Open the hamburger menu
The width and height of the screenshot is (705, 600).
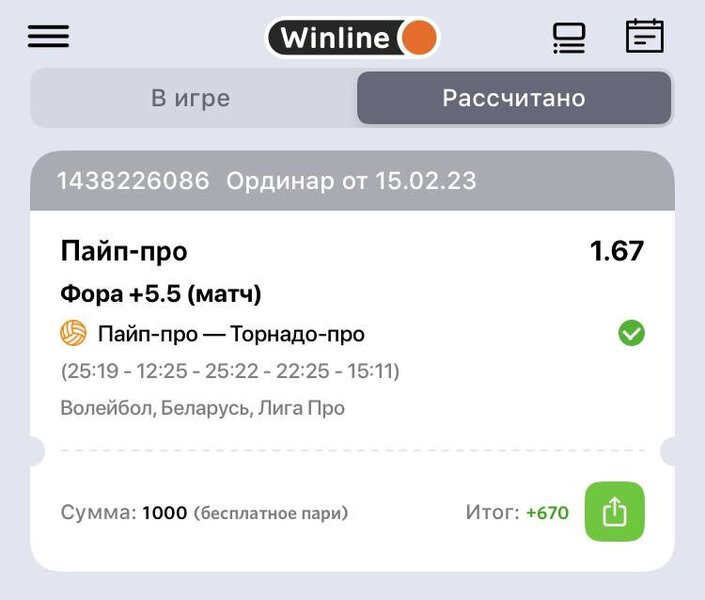[48, 37]
